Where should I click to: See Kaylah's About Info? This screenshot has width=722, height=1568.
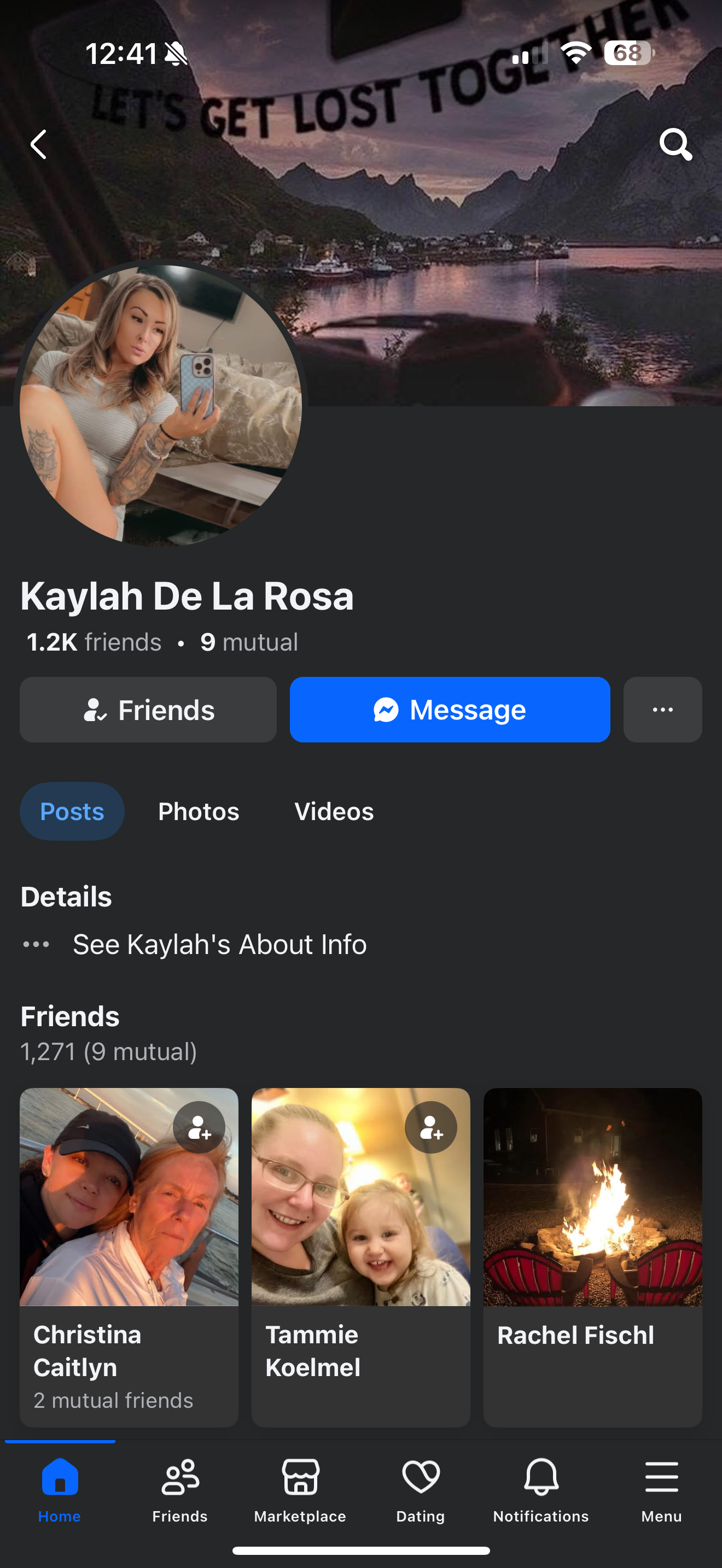tap(219, 944)
